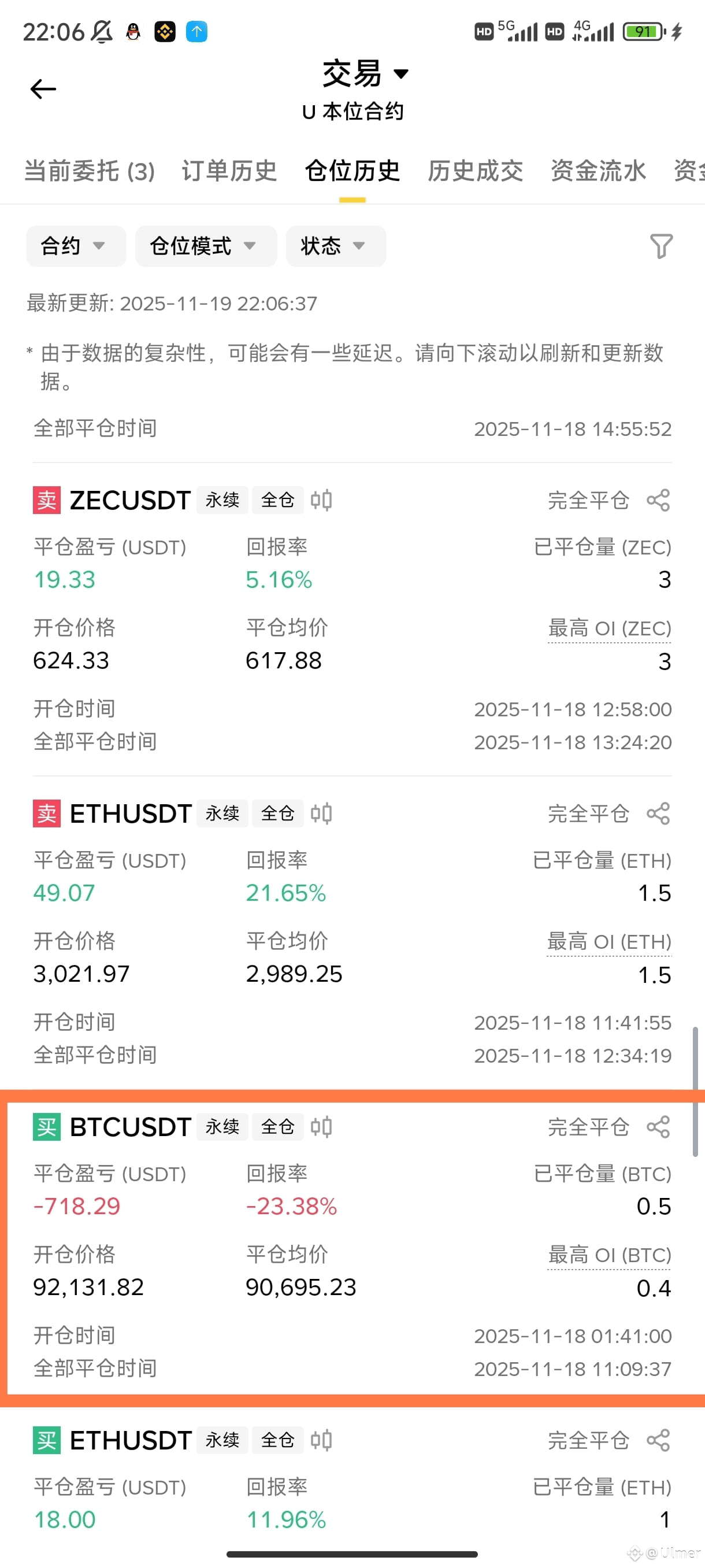
Task: Open the chart icon next to ZECUSDT
Action: 321,500
